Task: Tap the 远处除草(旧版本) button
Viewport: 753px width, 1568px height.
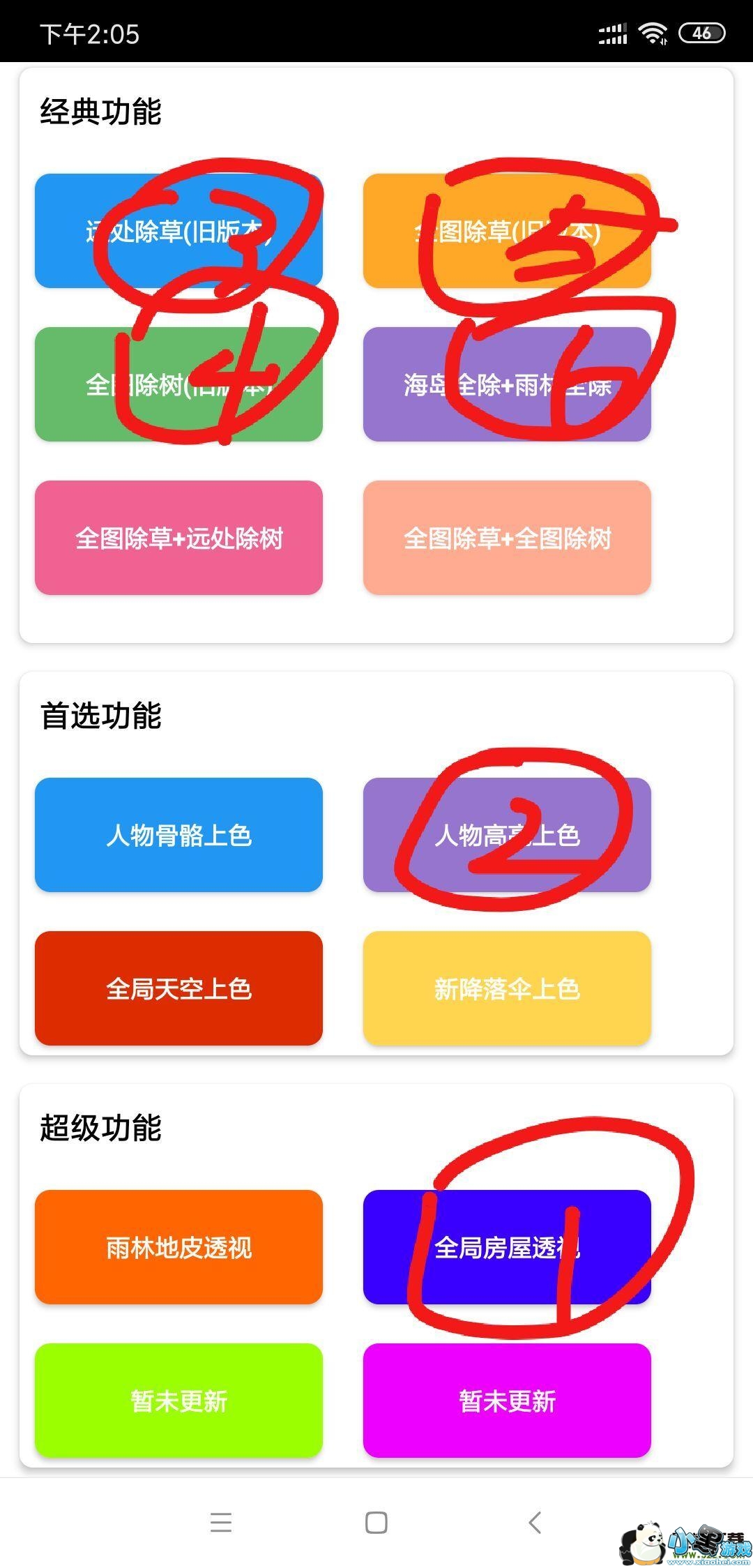Action: click(x=178, y=231)
